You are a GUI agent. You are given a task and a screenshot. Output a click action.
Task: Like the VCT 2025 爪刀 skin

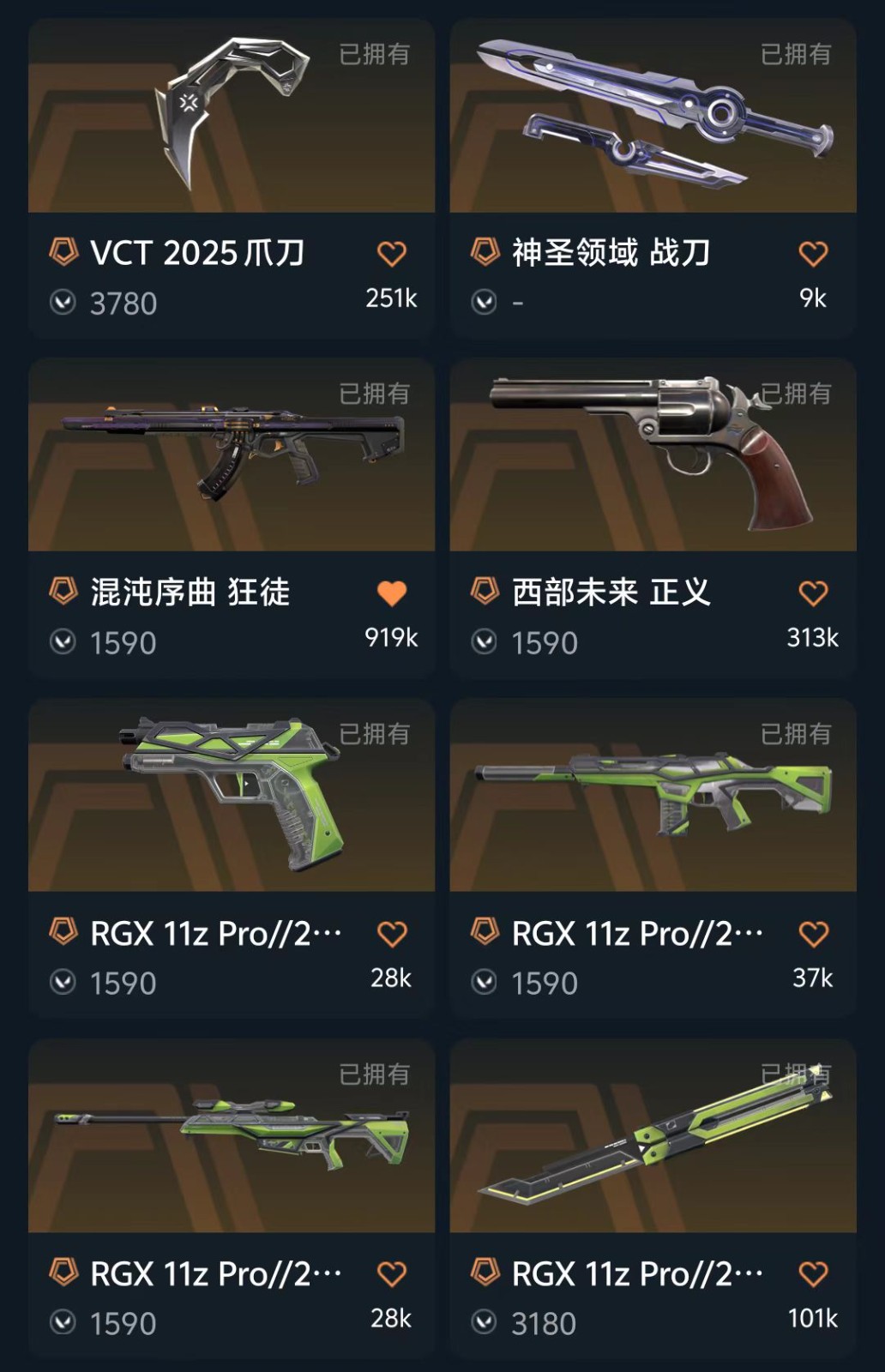[x=392, y=254]
